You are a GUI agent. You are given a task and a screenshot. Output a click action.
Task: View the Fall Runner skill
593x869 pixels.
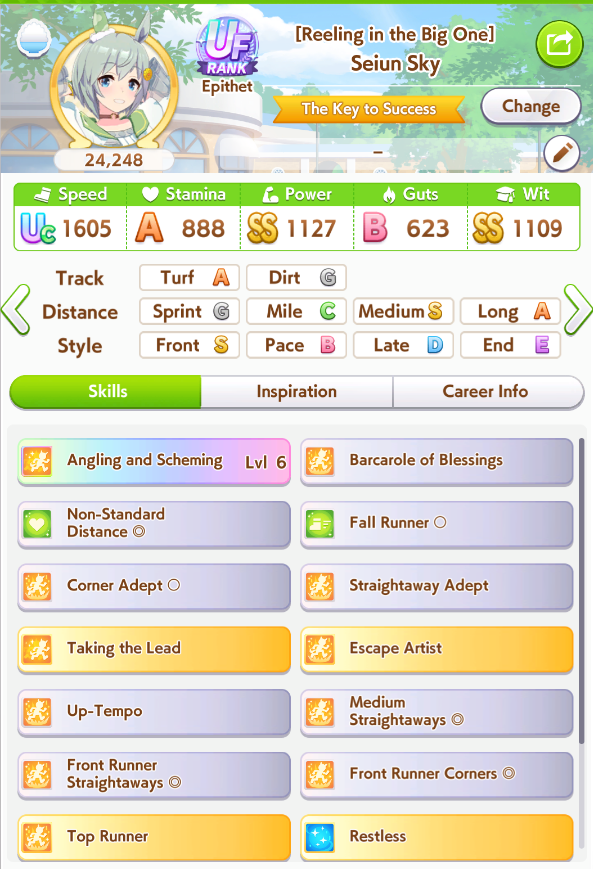coord(437,524)
